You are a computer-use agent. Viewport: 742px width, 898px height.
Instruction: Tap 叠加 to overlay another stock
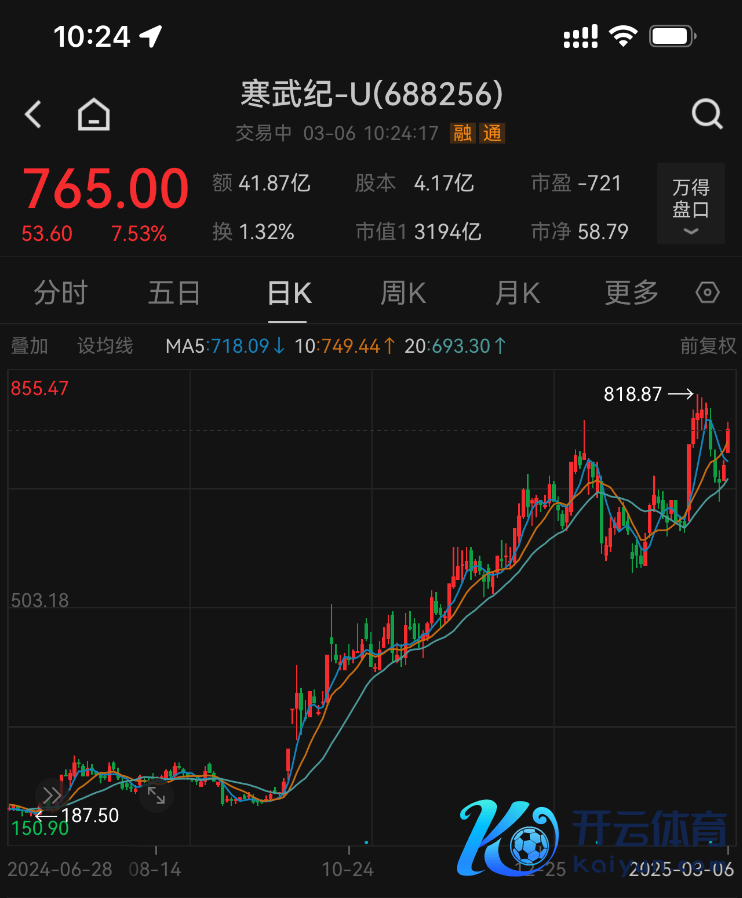tap(29, 346)
